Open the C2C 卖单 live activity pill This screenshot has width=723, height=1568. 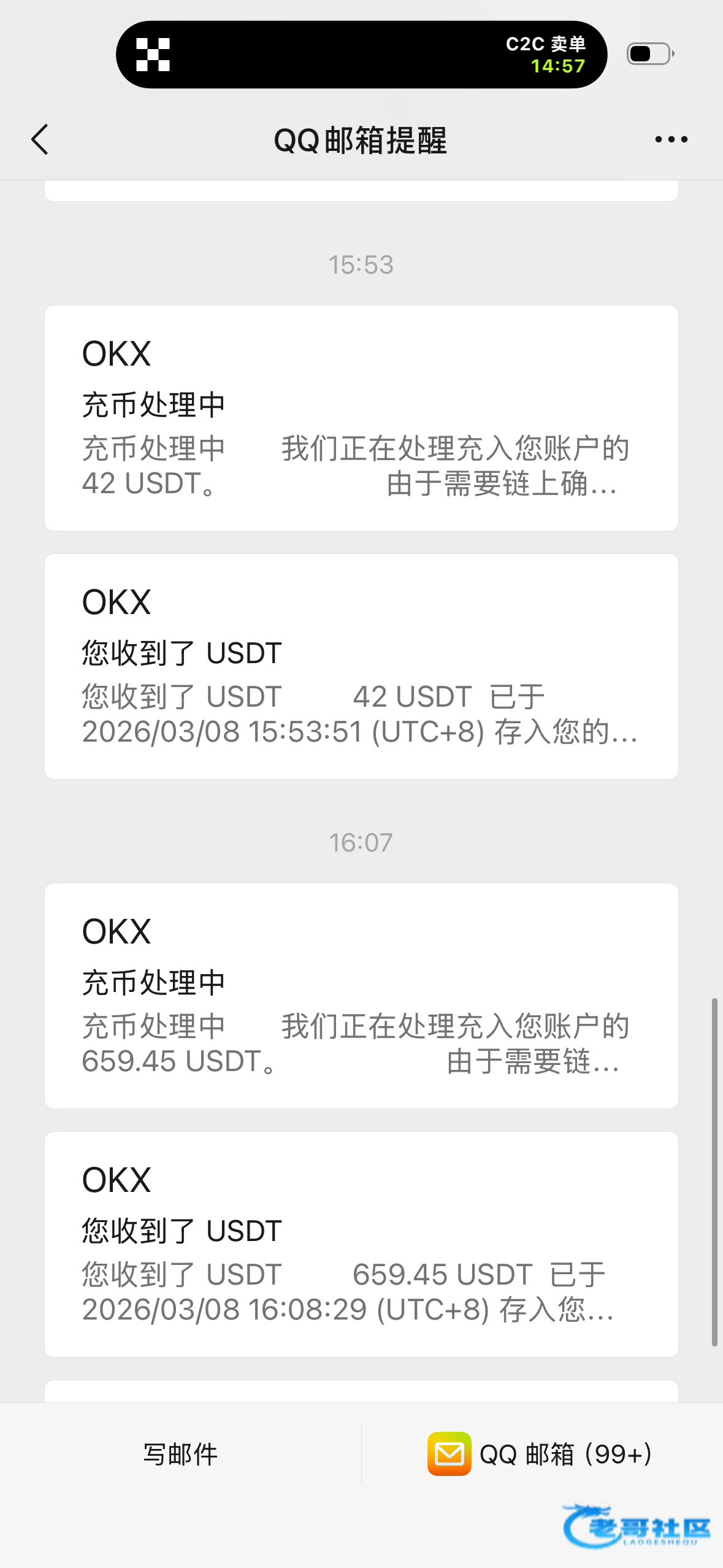(x=361, y=55)
